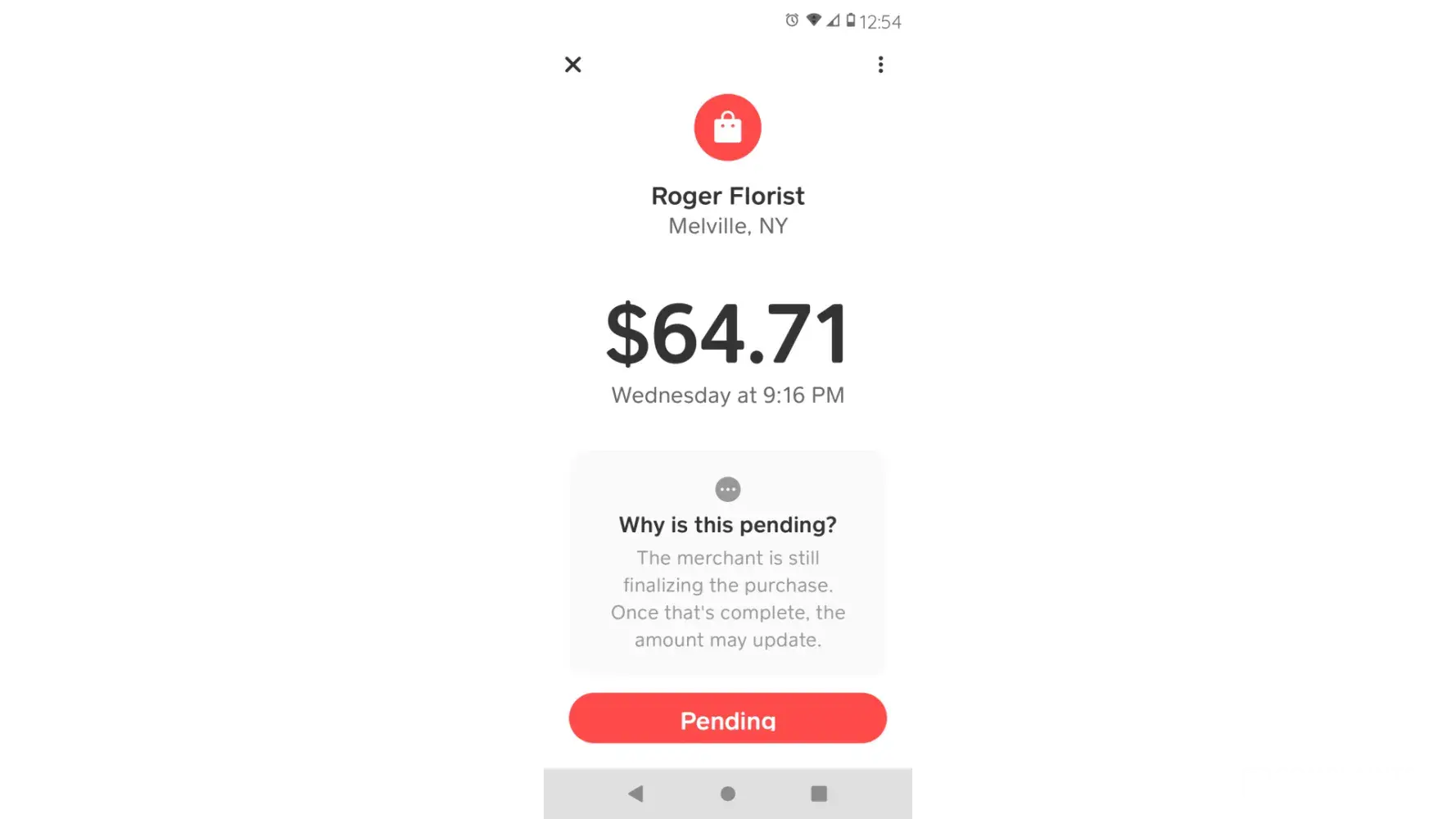The height and width of the screenshot is (819, 1456).
Task: Go back using the system navigation
Action: pos(635,793)
